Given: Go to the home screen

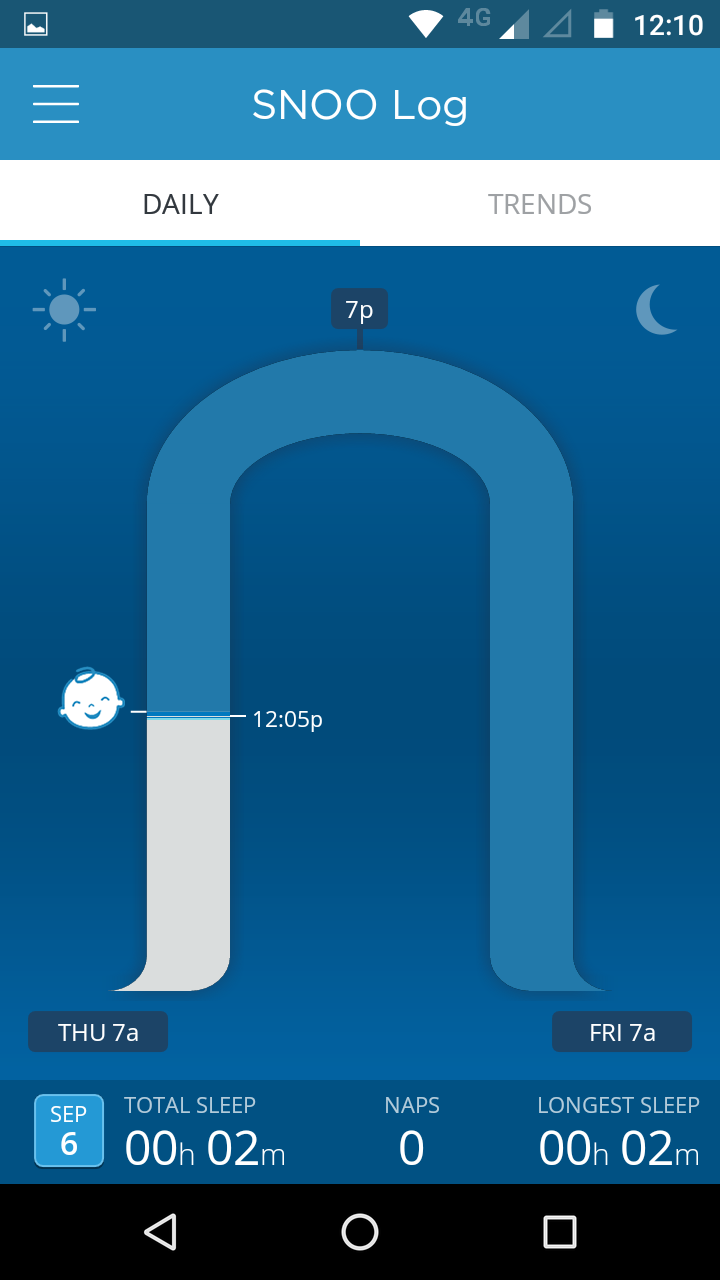Looking at the screenshot, I should point(360,1232).
